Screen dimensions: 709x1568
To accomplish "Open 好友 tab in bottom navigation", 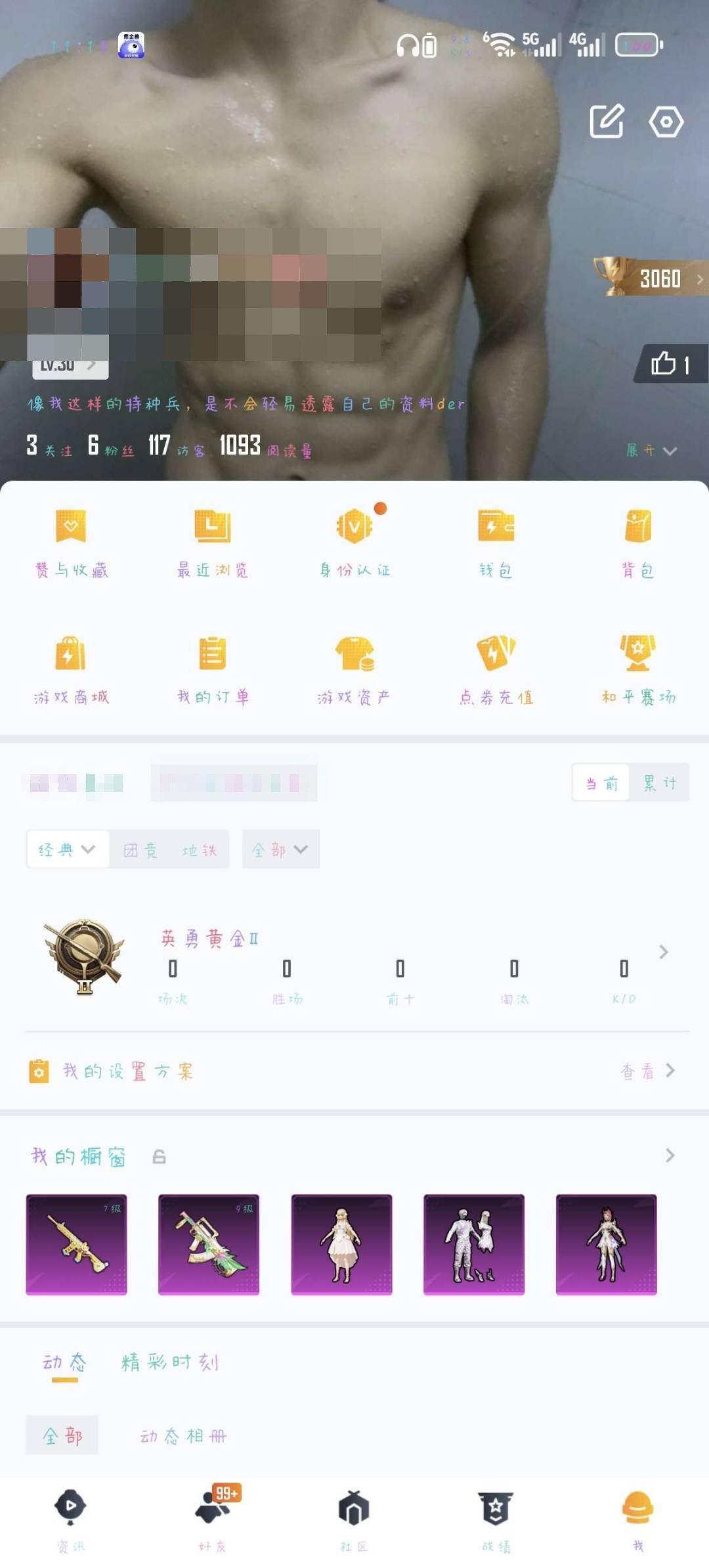I will pos(212,1518).
